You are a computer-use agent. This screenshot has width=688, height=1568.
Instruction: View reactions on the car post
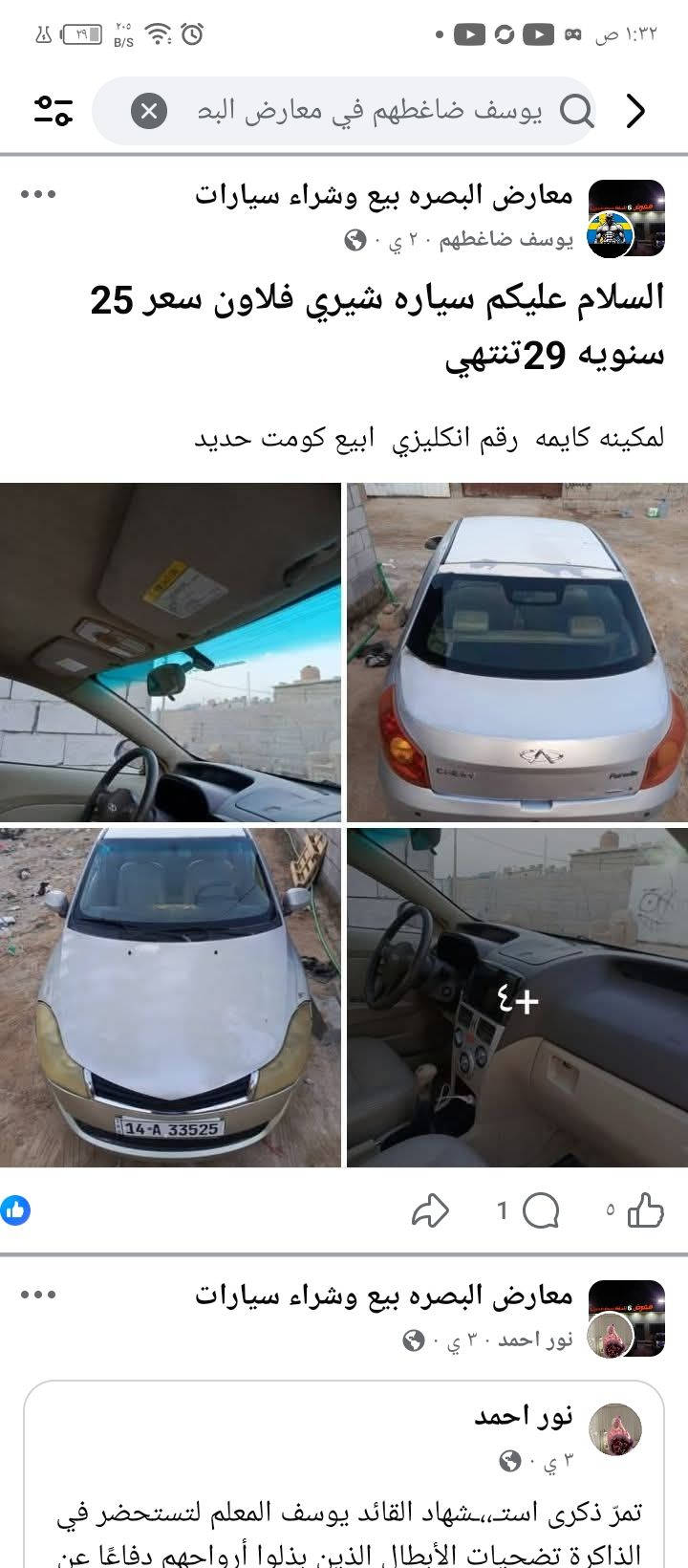(16, 1210)
